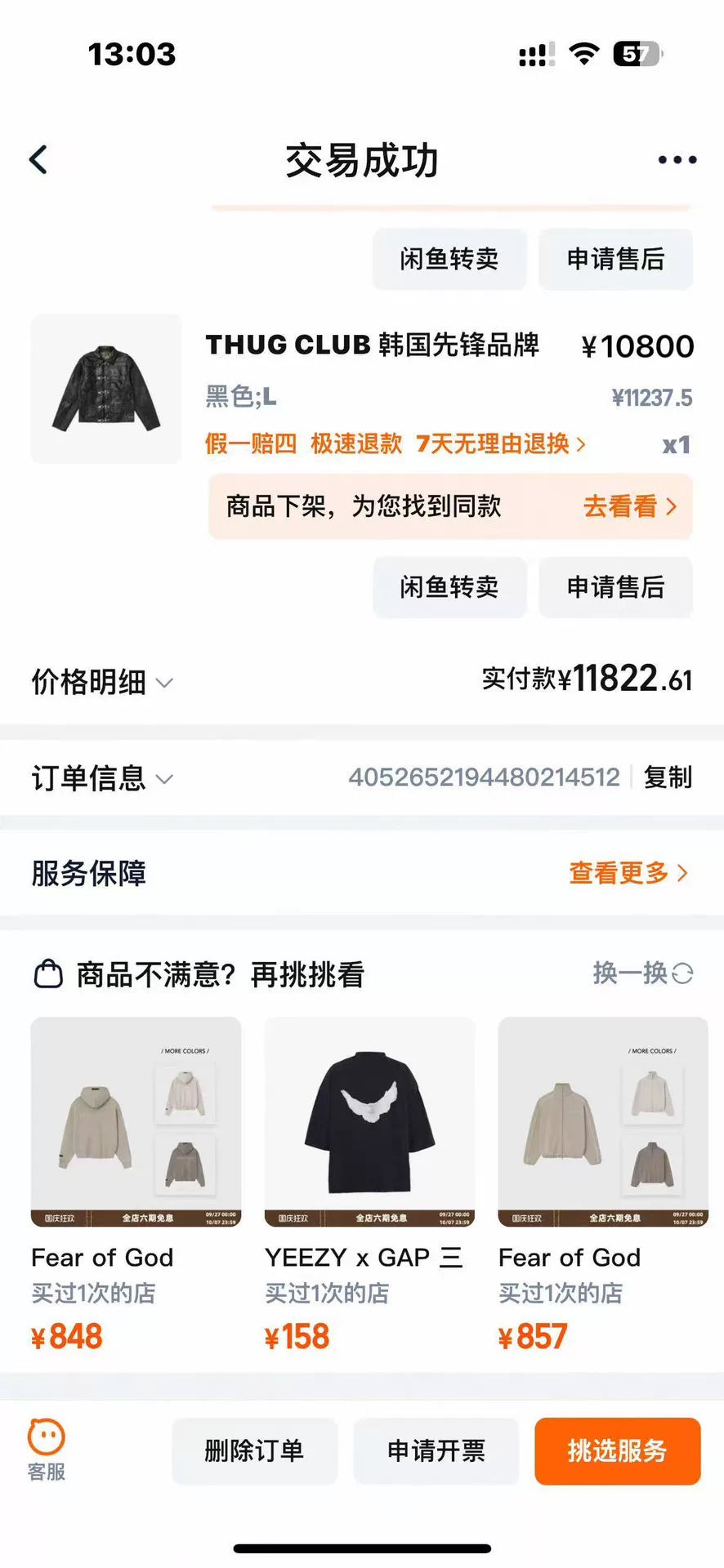Viewport: 724px width, 1568px height.
Task: Expand the 订单信息 section
Action: point(102,778)
